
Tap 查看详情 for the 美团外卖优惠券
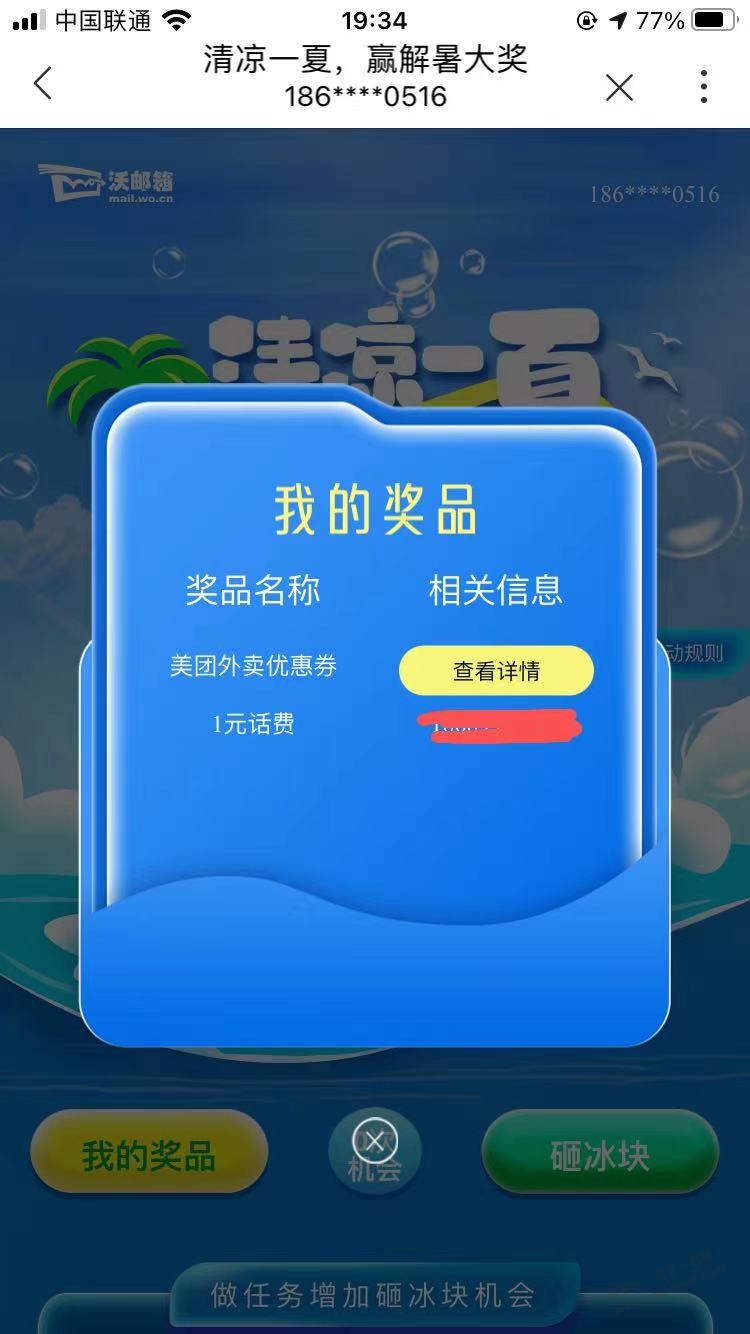[496, 671]
